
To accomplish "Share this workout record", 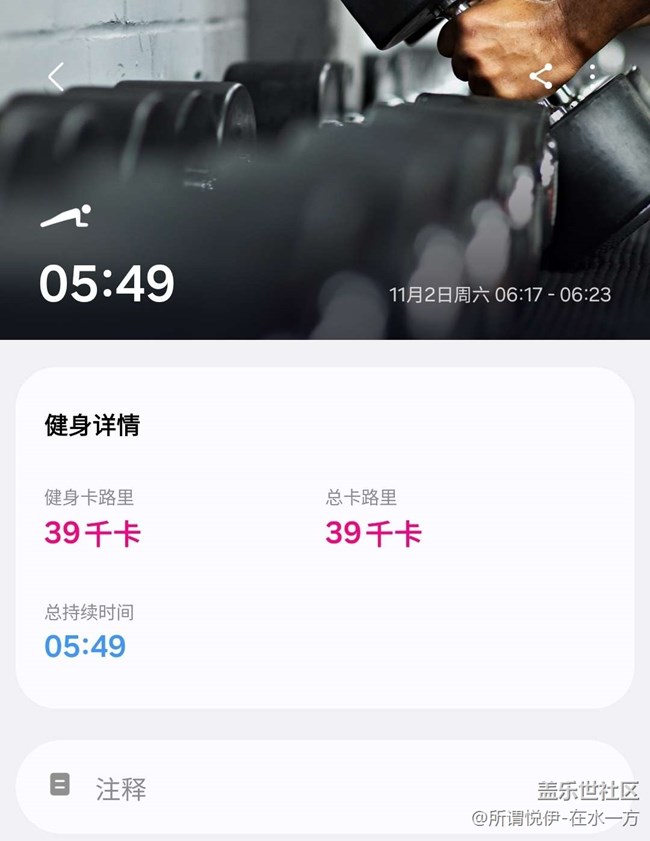I will tap(541, 76).
